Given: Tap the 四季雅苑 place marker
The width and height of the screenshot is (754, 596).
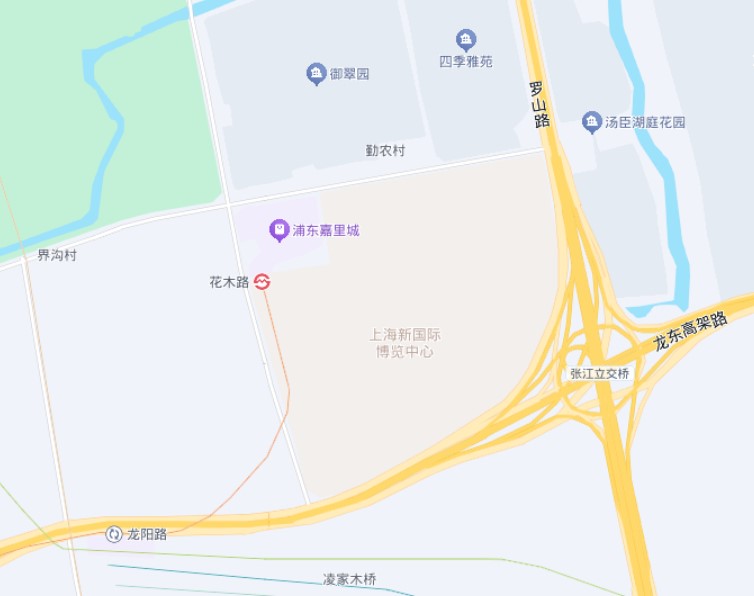Looking at the screenshot, I should (x=466, y=40).
